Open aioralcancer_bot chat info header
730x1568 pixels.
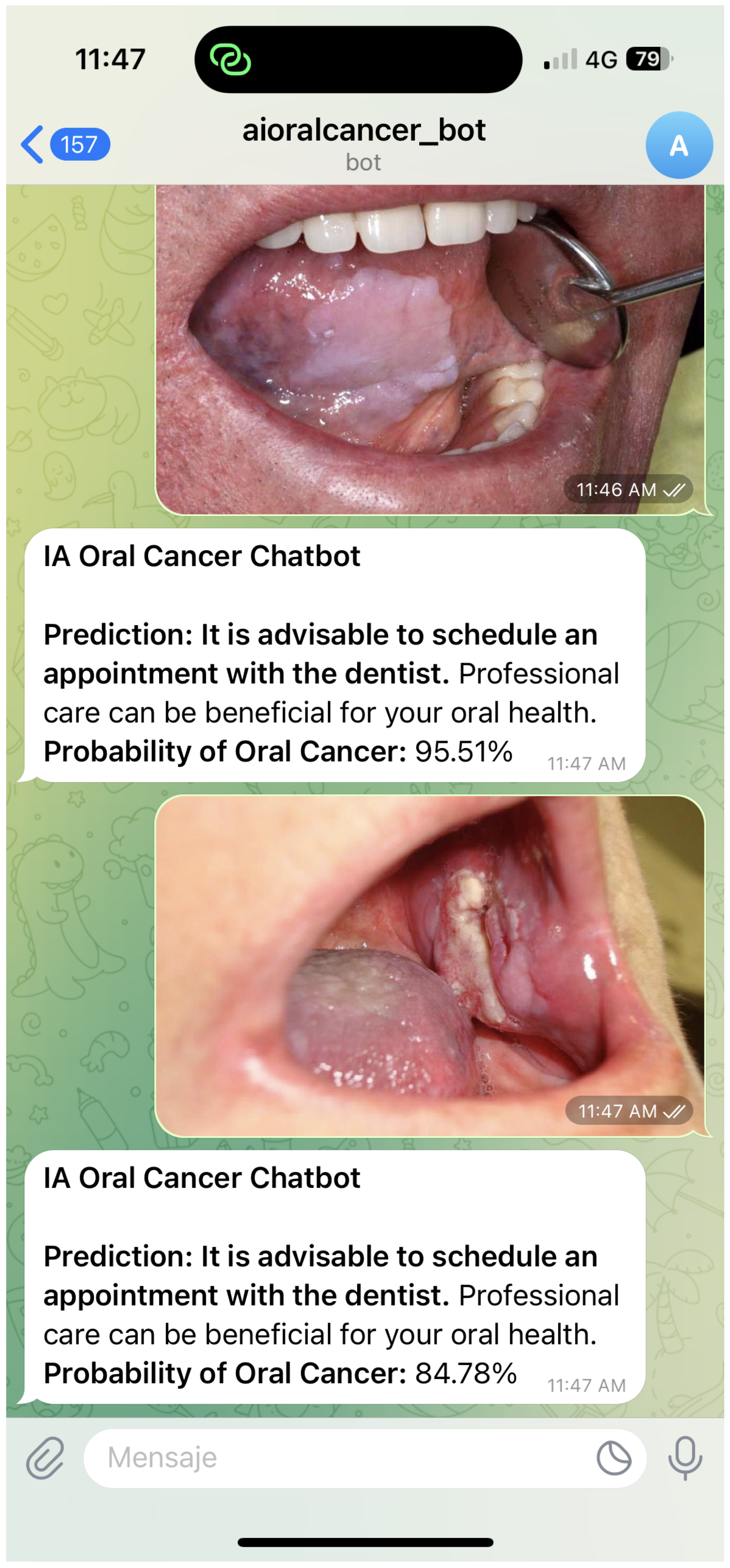(x=364, y=144)
